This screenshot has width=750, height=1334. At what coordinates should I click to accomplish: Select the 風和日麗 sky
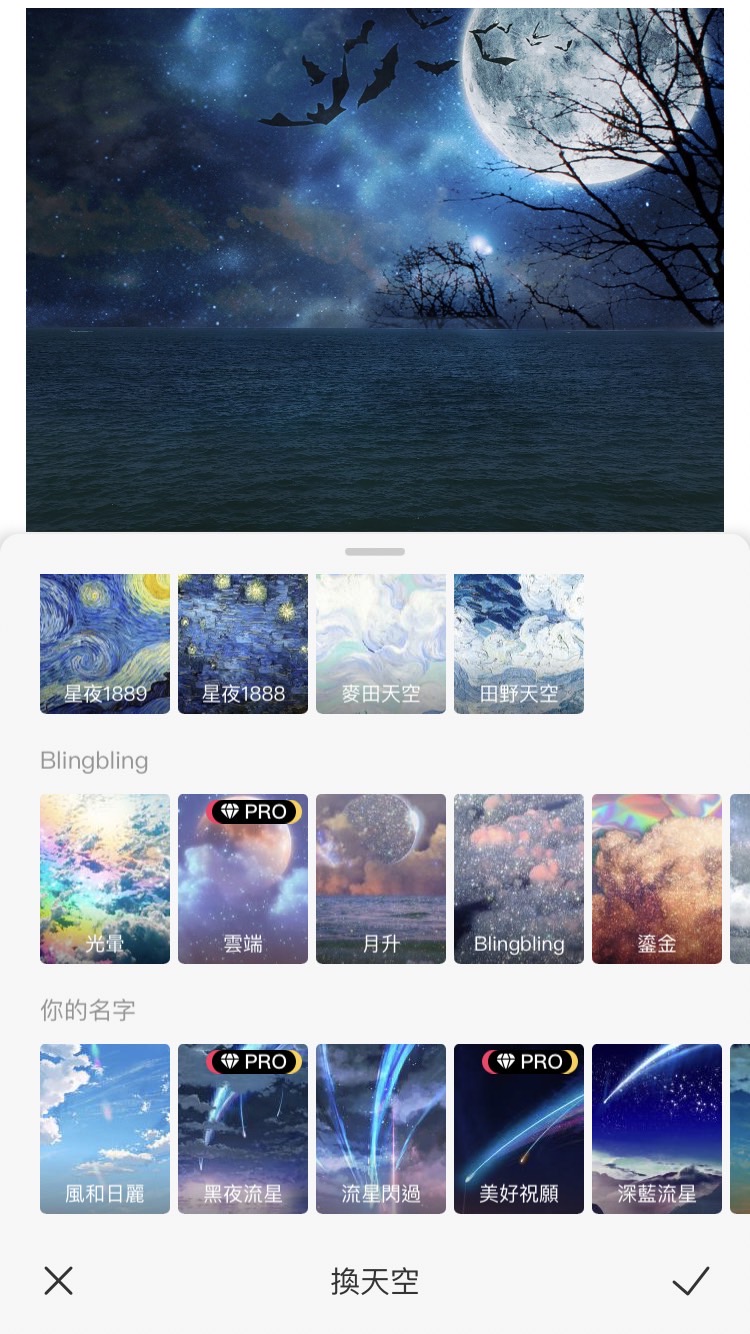[105, 1129]
